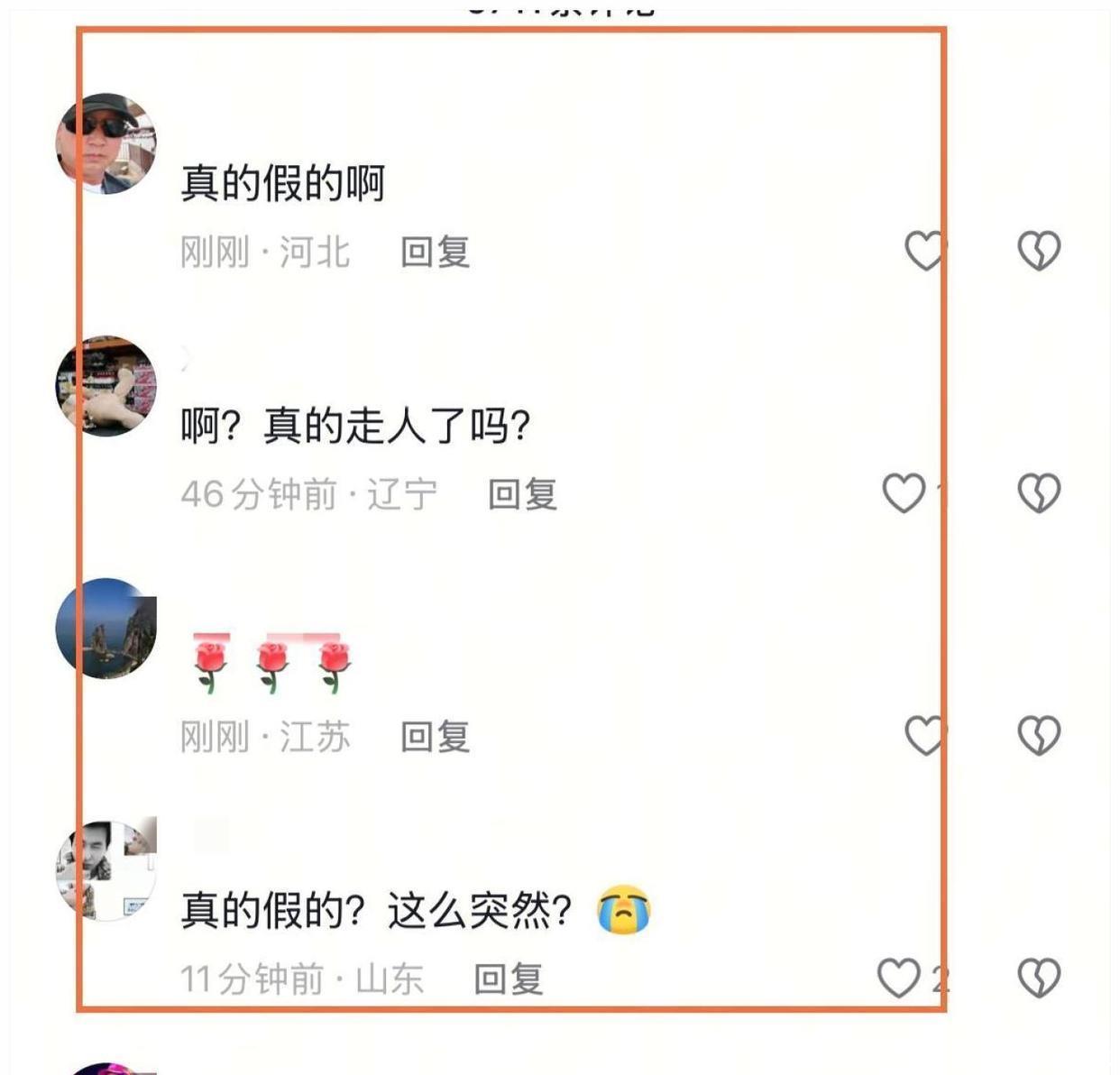Open the avatar of the 山东 commenter

(x=106, y=870)
